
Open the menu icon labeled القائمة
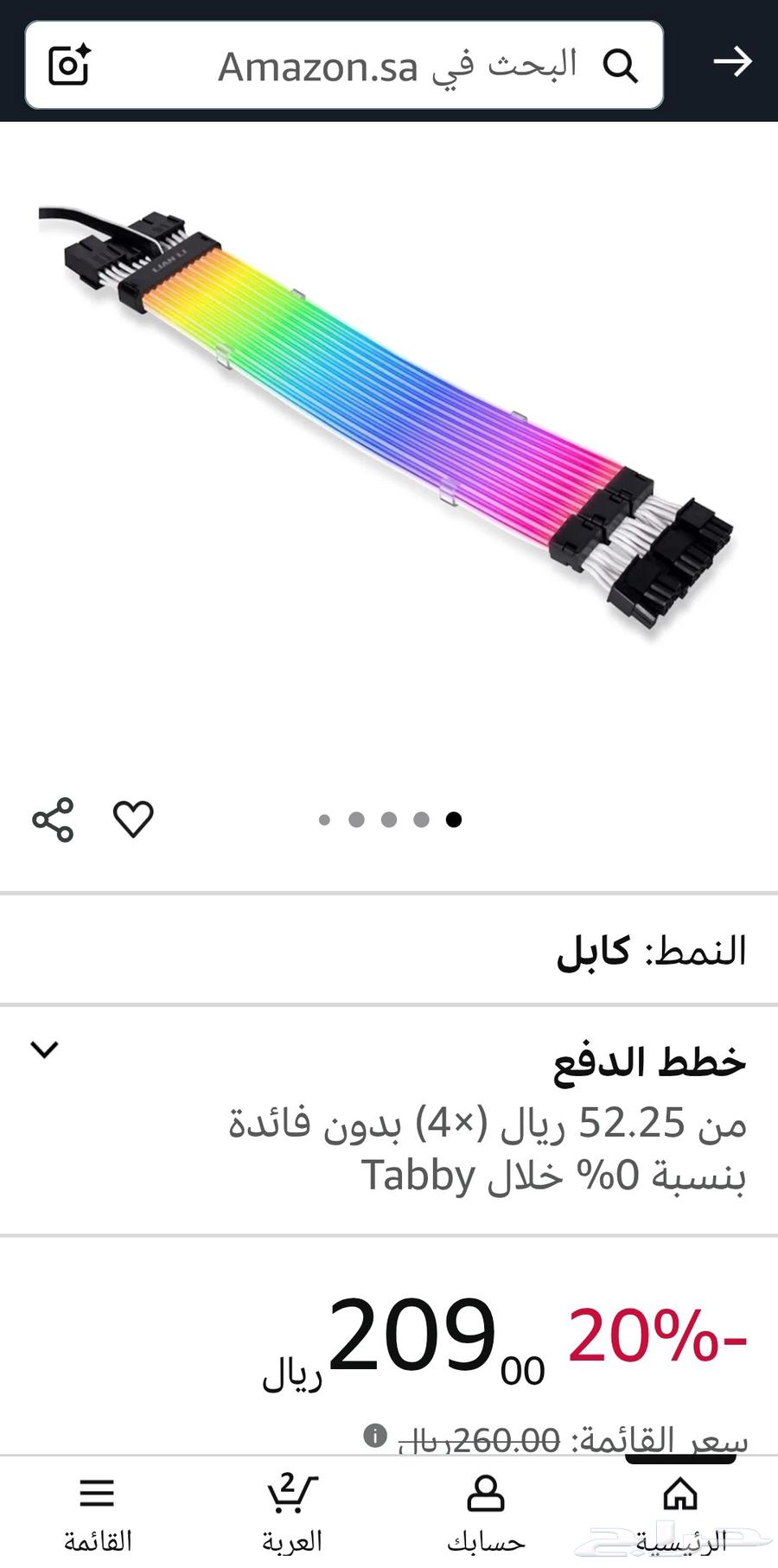tap(97, 1494)
